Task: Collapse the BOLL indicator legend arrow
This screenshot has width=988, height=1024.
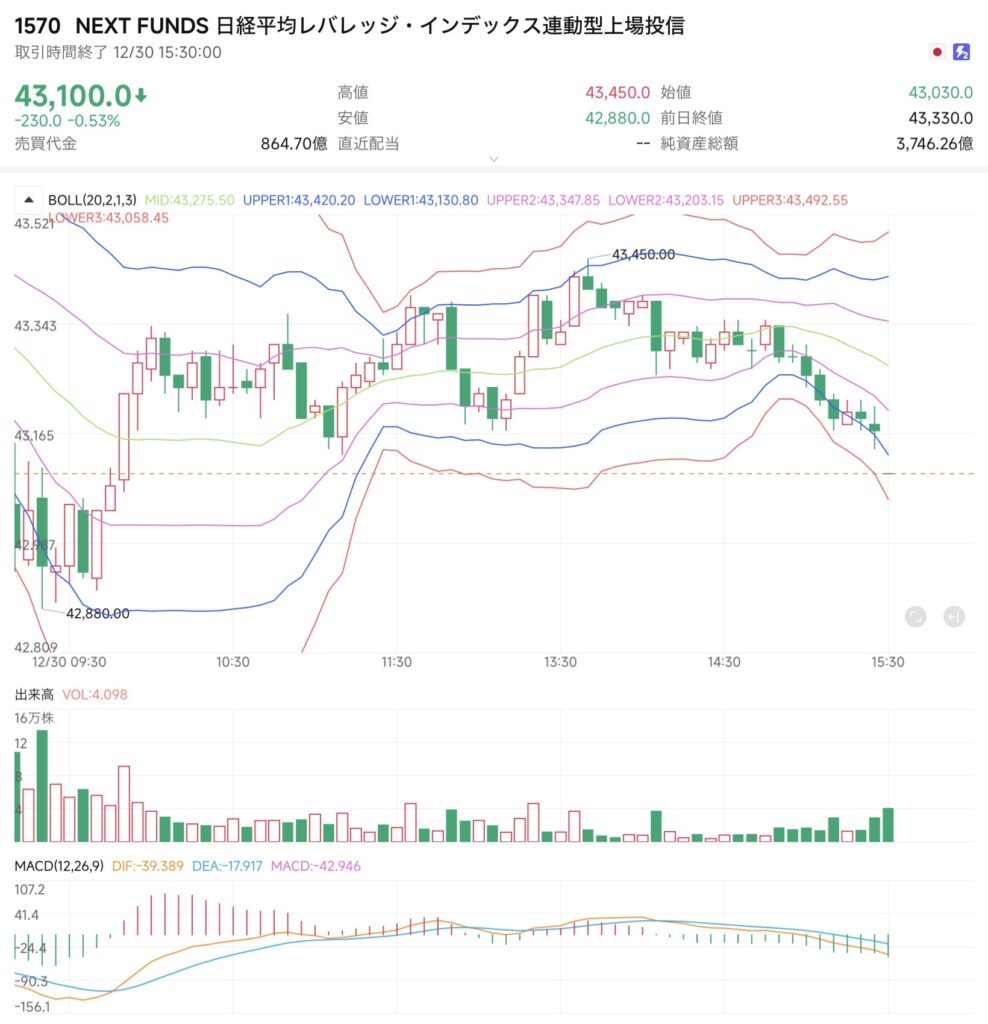Action: coord(28,200)
